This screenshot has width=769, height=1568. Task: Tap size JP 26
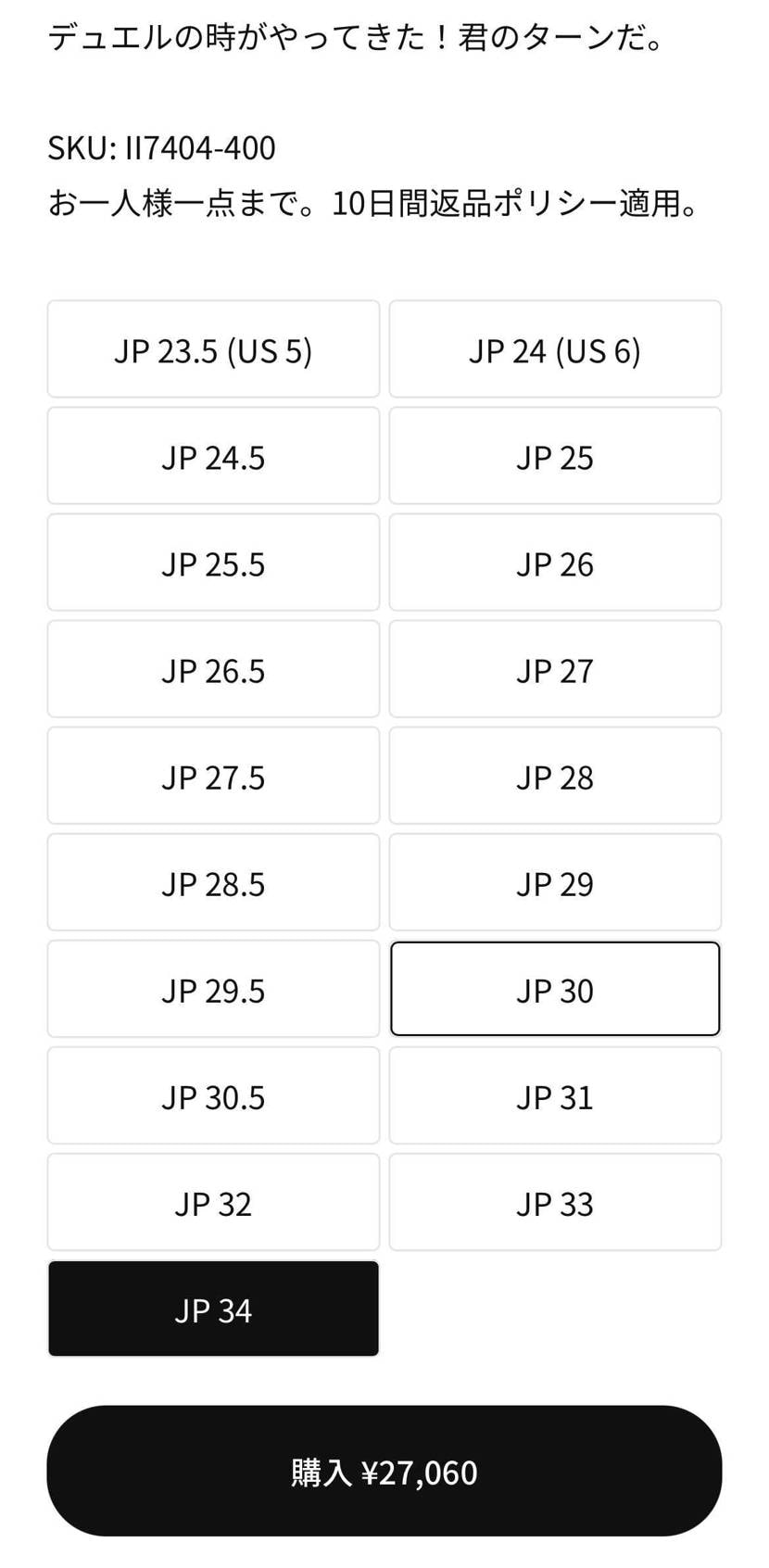[554, 563]
